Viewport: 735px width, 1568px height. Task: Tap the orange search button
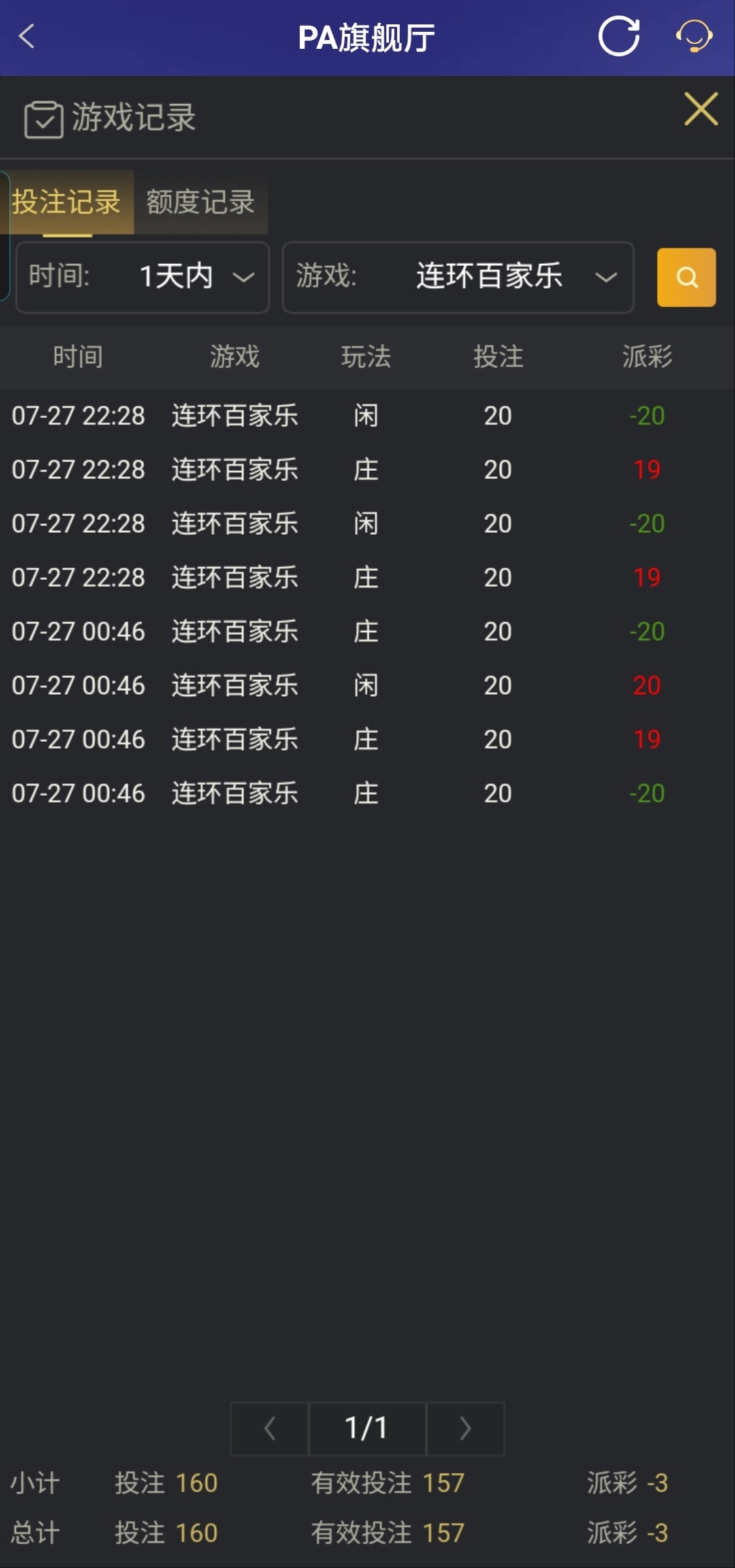(x=686, y=277)
